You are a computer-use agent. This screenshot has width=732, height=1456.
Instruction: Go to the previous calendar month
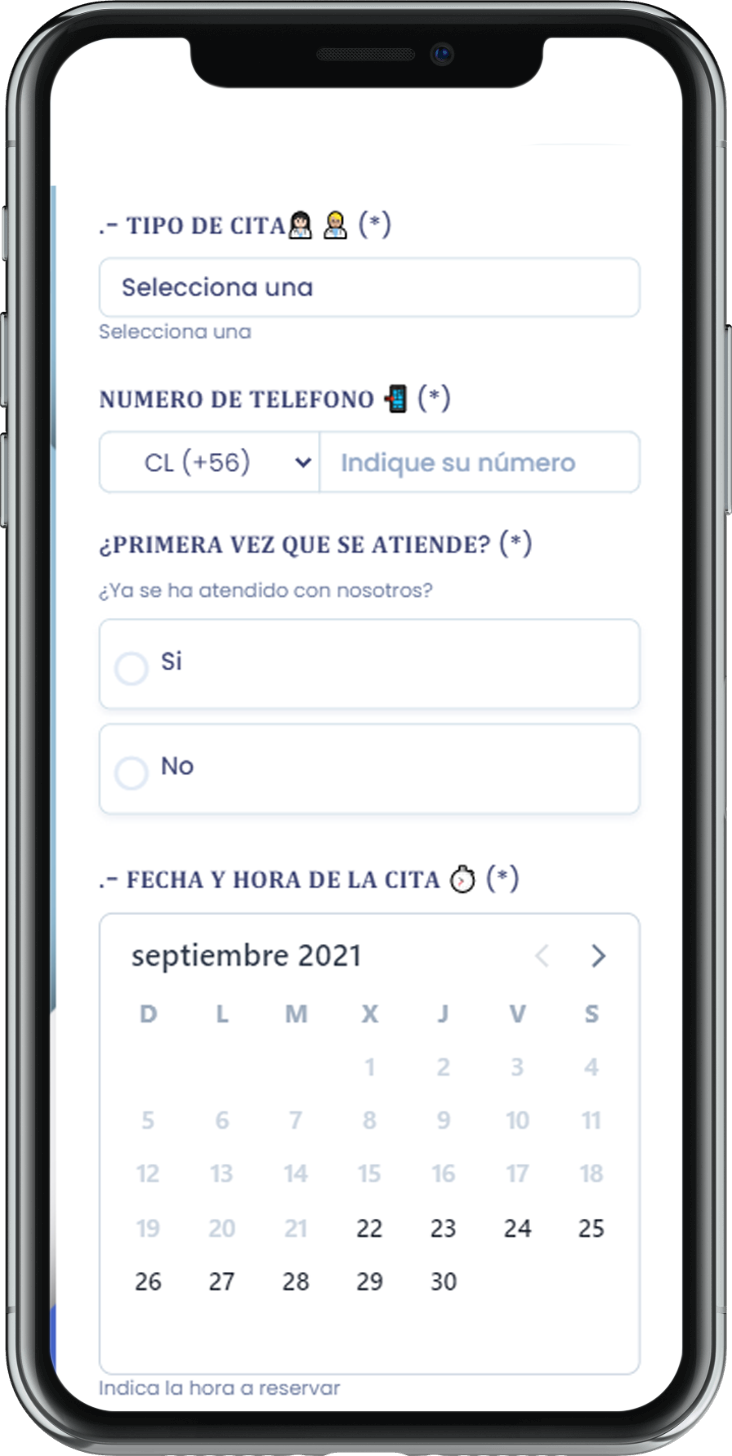click(542, 956)
